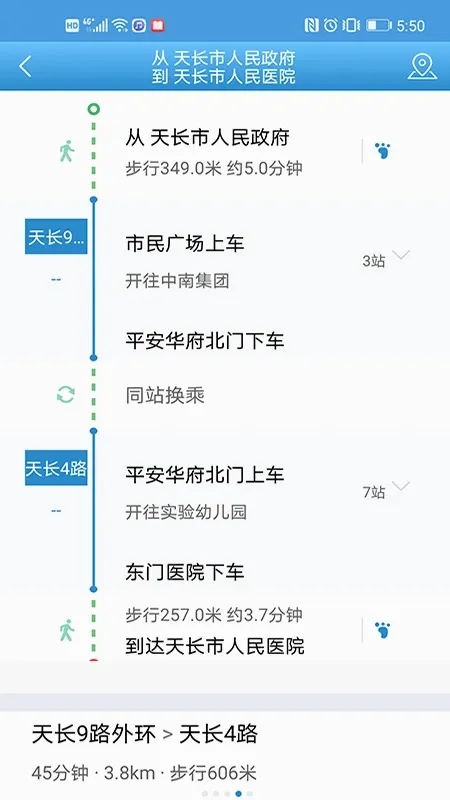Open the 天长4路 bus line label

56,468
